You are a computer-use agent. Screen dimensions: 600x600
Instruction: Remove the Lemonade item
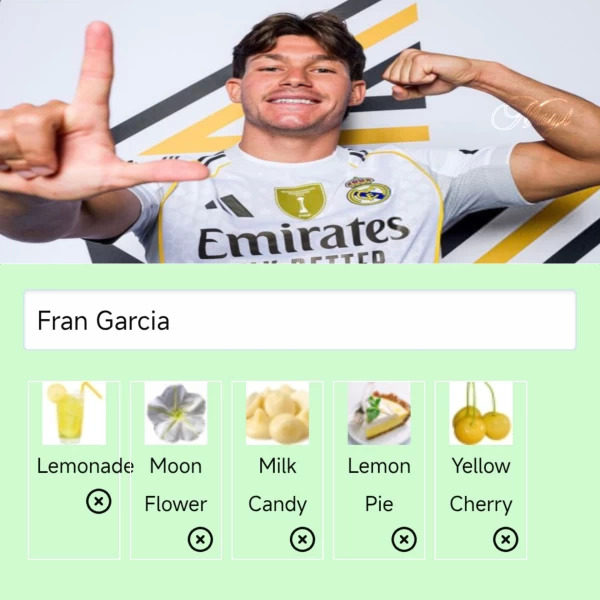pos(98,501)
